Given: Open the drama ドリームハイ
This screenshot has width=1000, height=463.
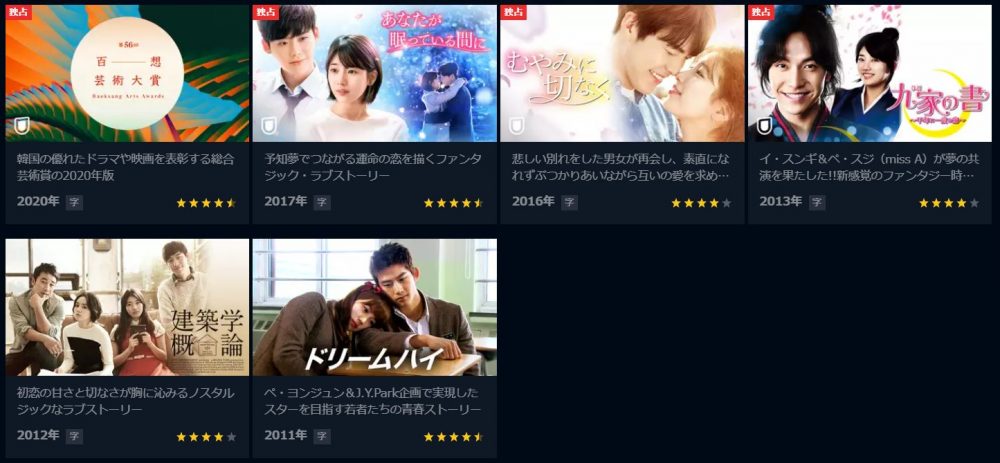Looking at the screenshot, I should pyautogui.click(x=374, y=308).
